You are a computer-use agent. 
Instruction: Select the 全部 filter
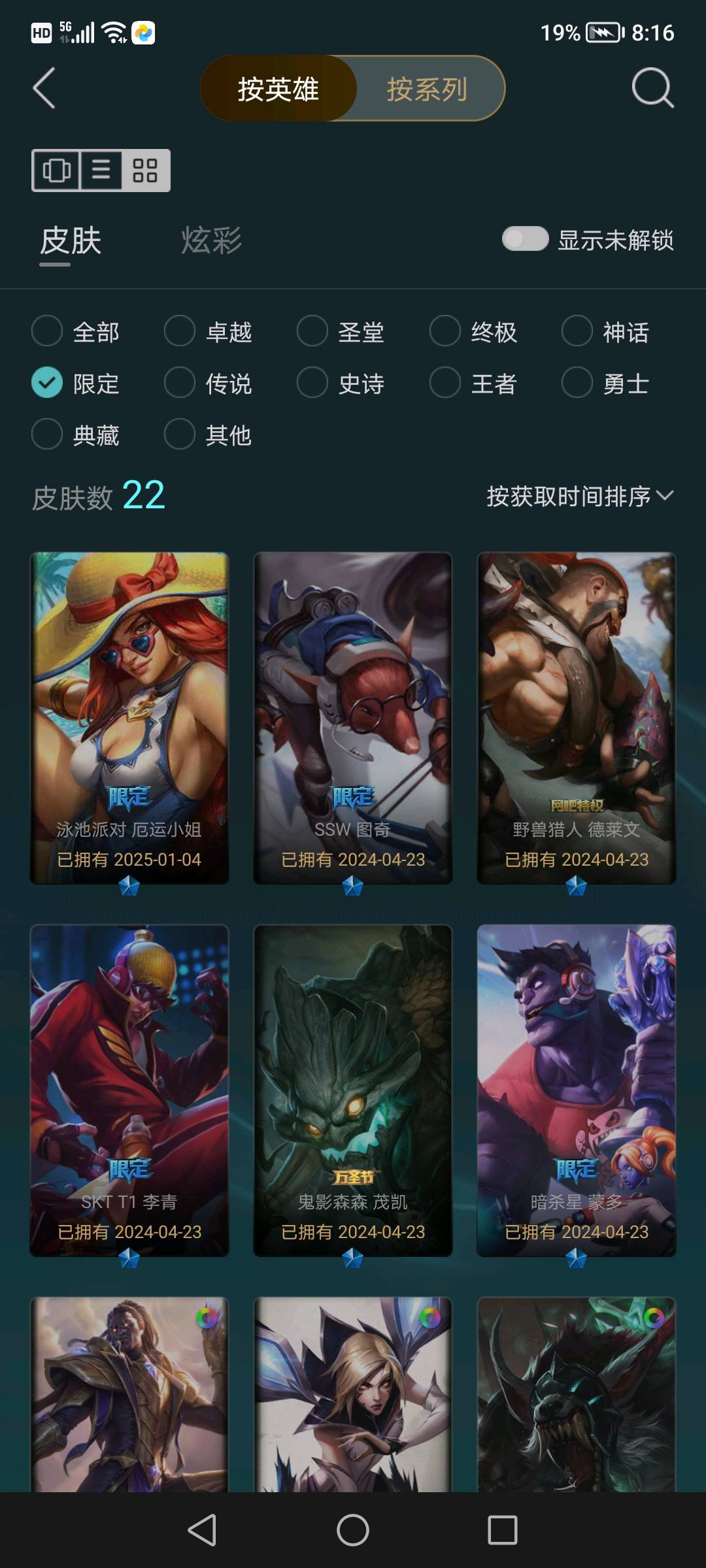pyautogui.click(x=47, y=331)
